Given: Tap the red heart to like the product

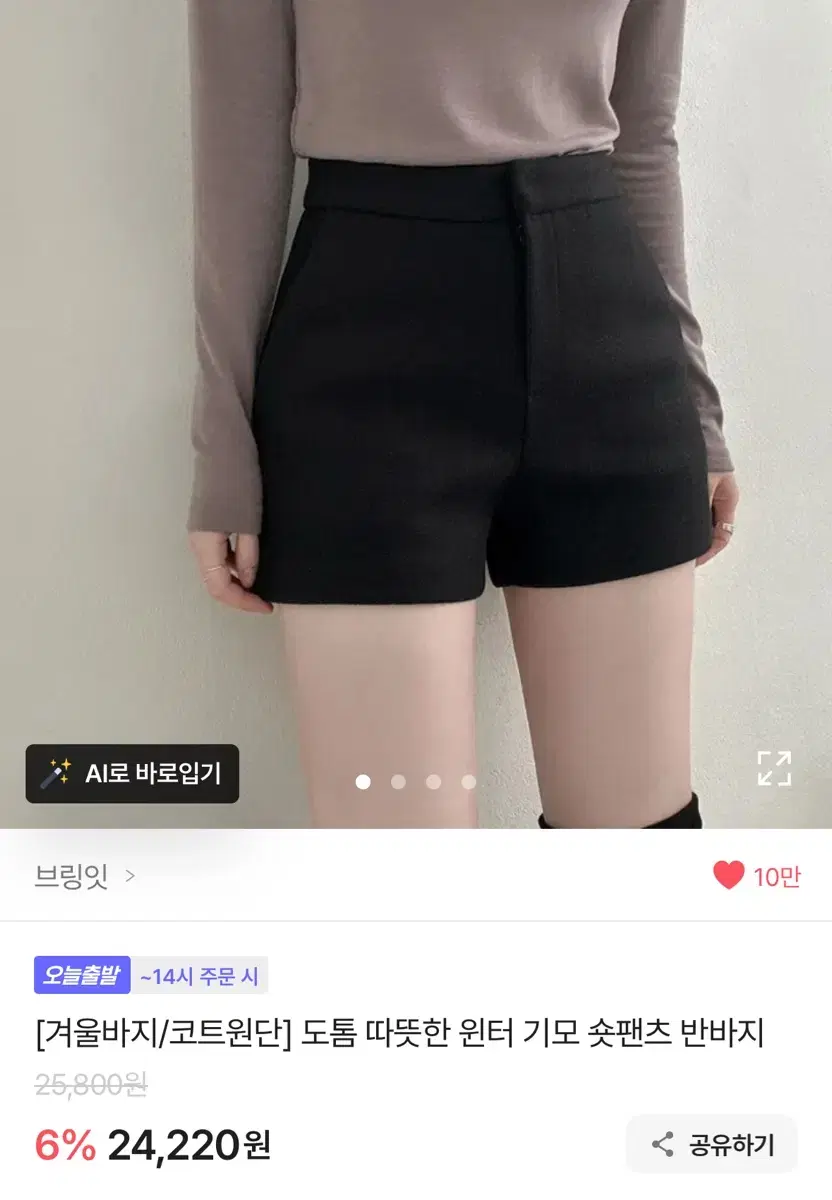Looking at the screenshot, I should 731,874.
